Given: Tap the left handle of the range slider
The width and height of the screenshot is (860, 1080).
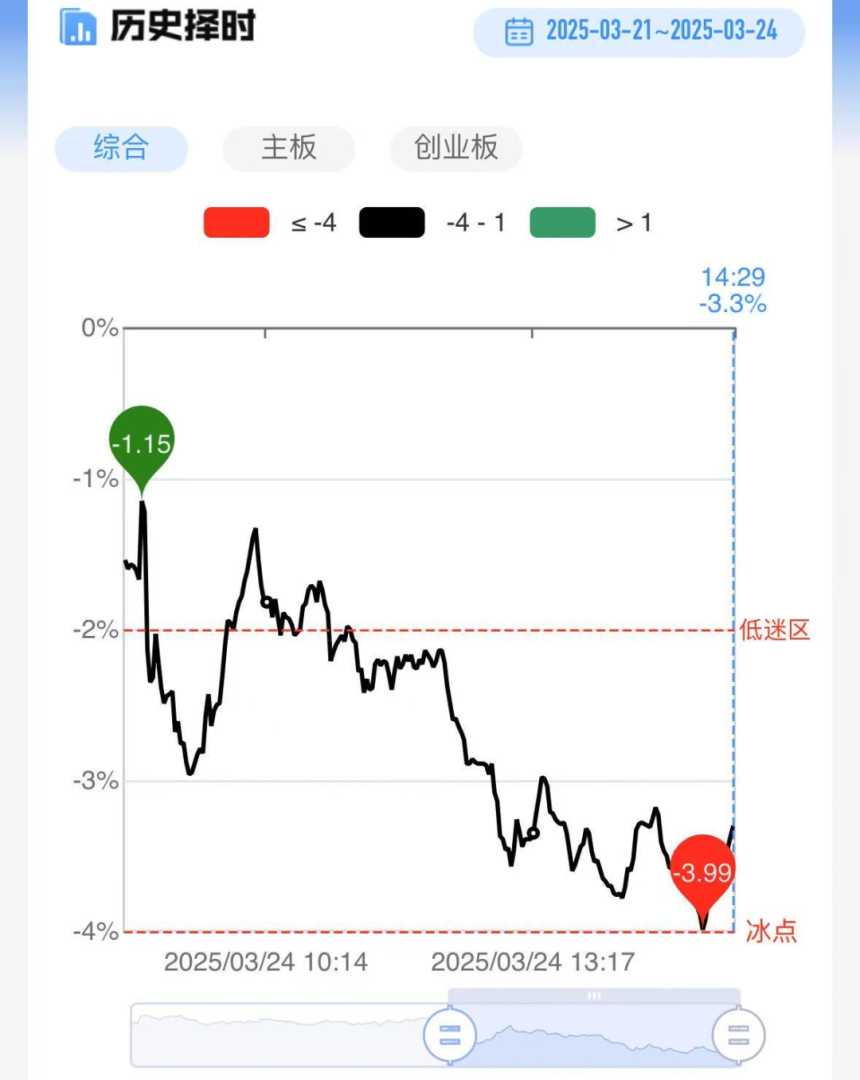Looking at the screenshot, I should [450, 1034].
